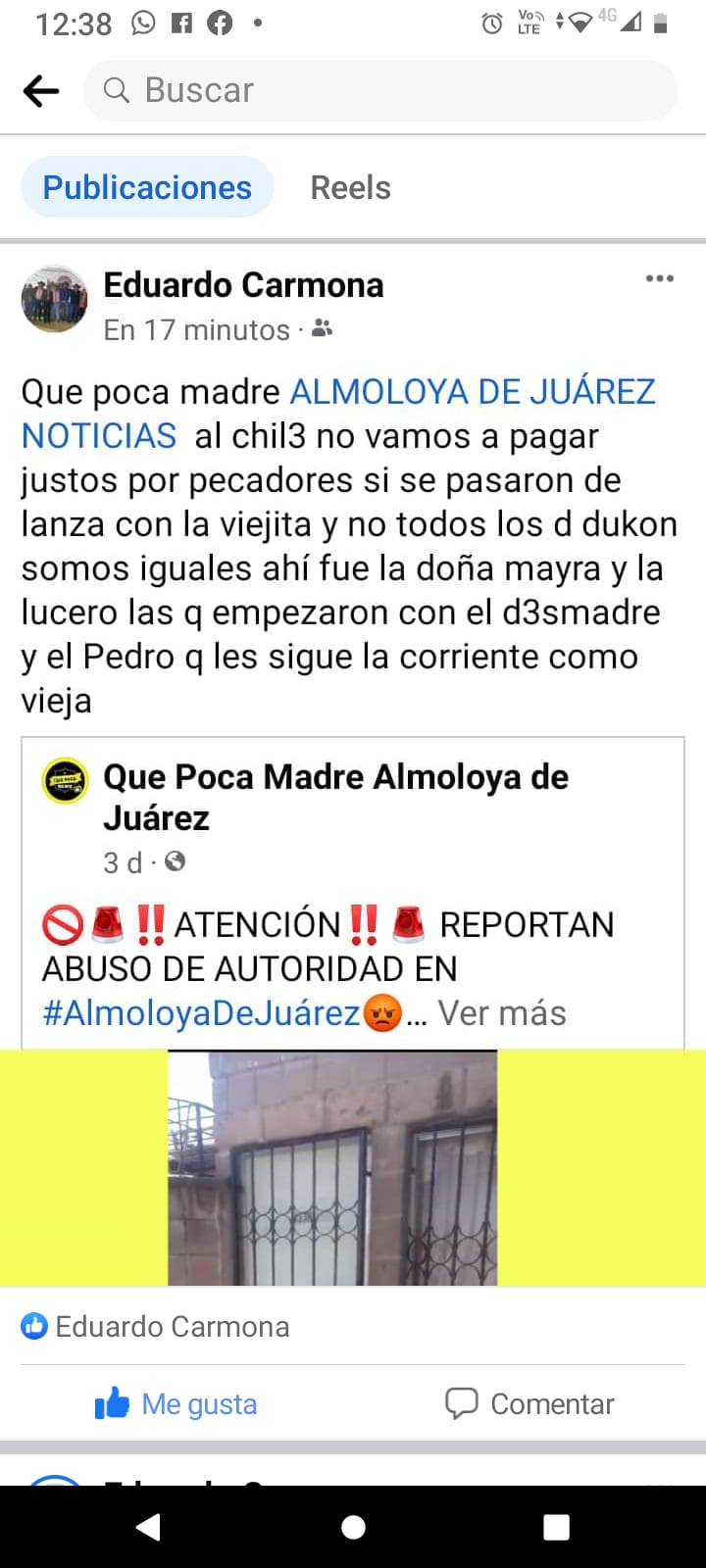
Task: Open recent apps with the square button
Action: point(557,1527)
